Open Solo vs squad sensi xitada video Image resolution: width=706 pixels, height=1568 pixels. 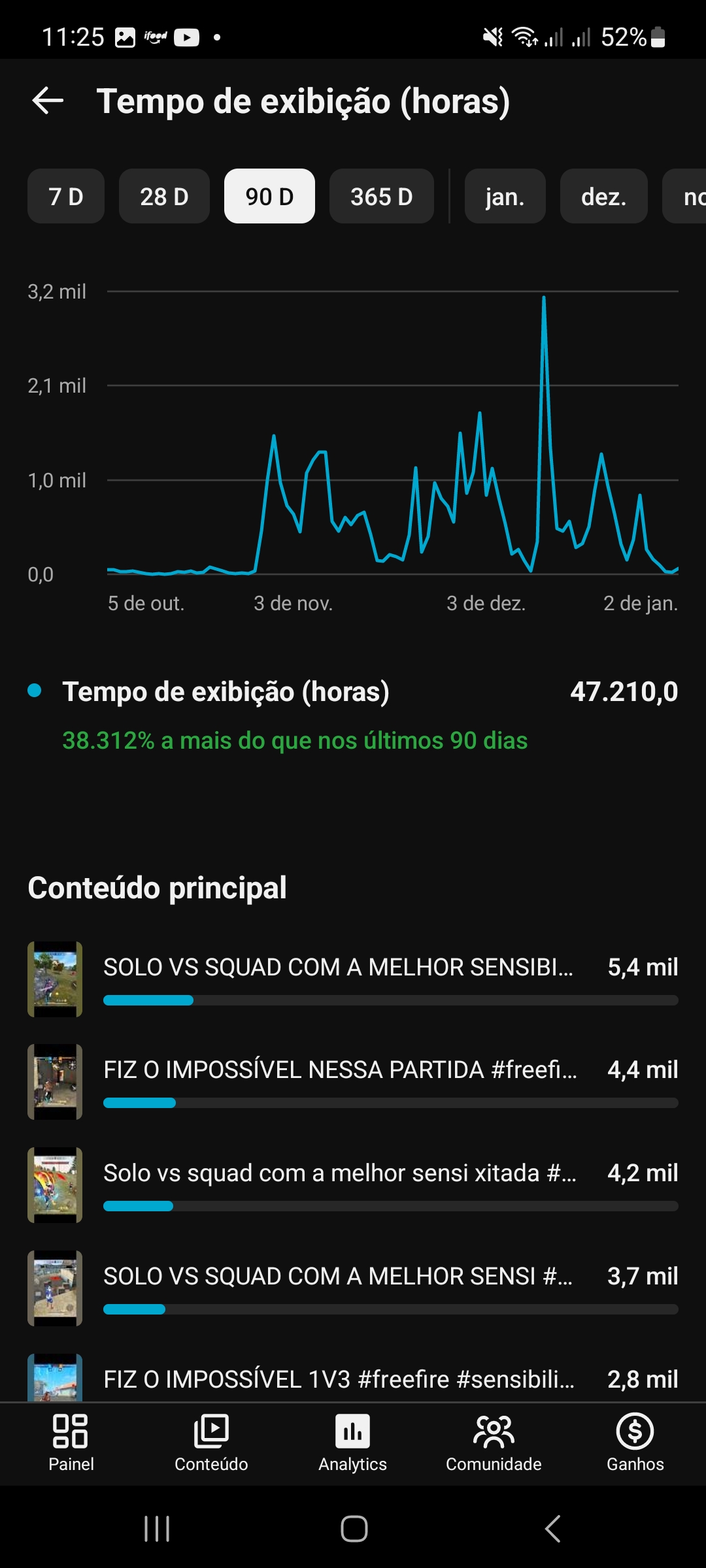coord(340,1173)
